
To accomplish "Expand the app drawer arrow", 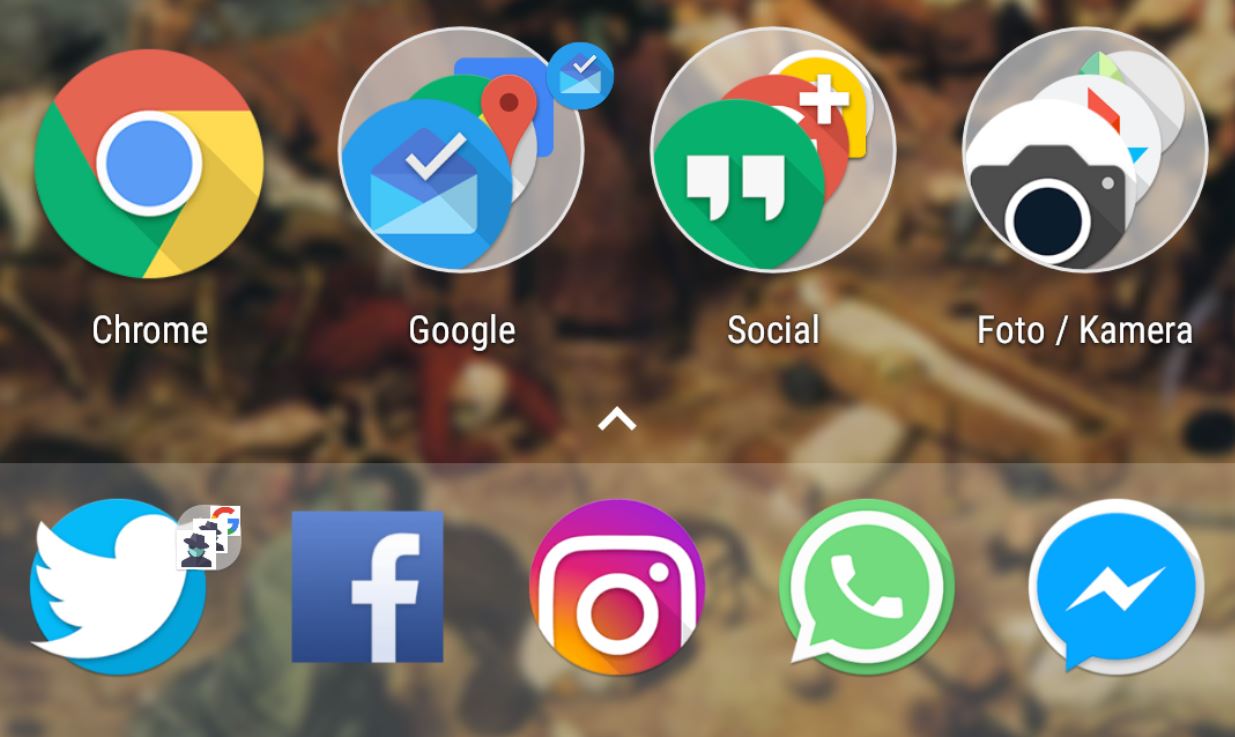I will 617,420.
